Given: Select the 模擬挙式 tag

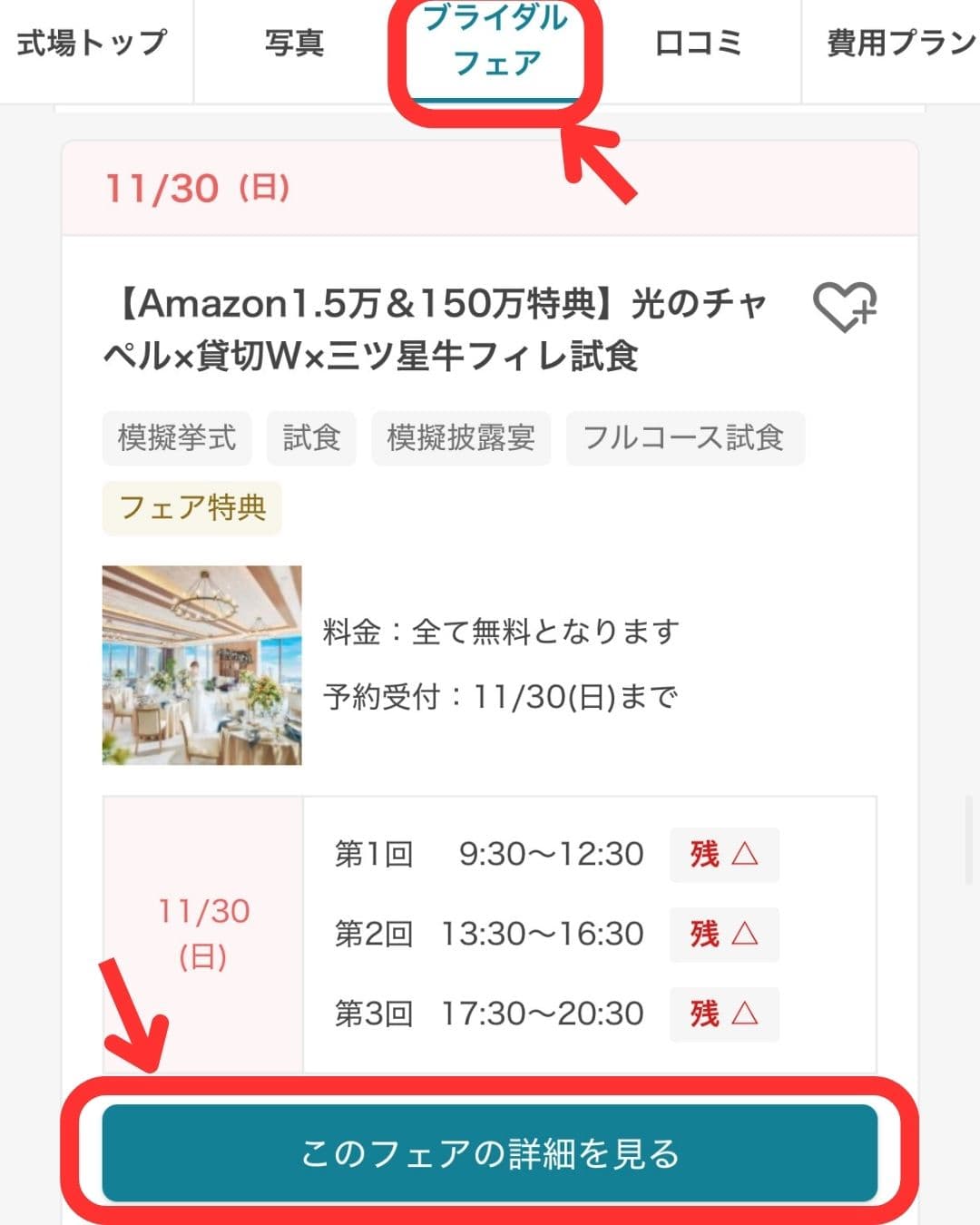Looking at the screenshot, I should 176,438.
